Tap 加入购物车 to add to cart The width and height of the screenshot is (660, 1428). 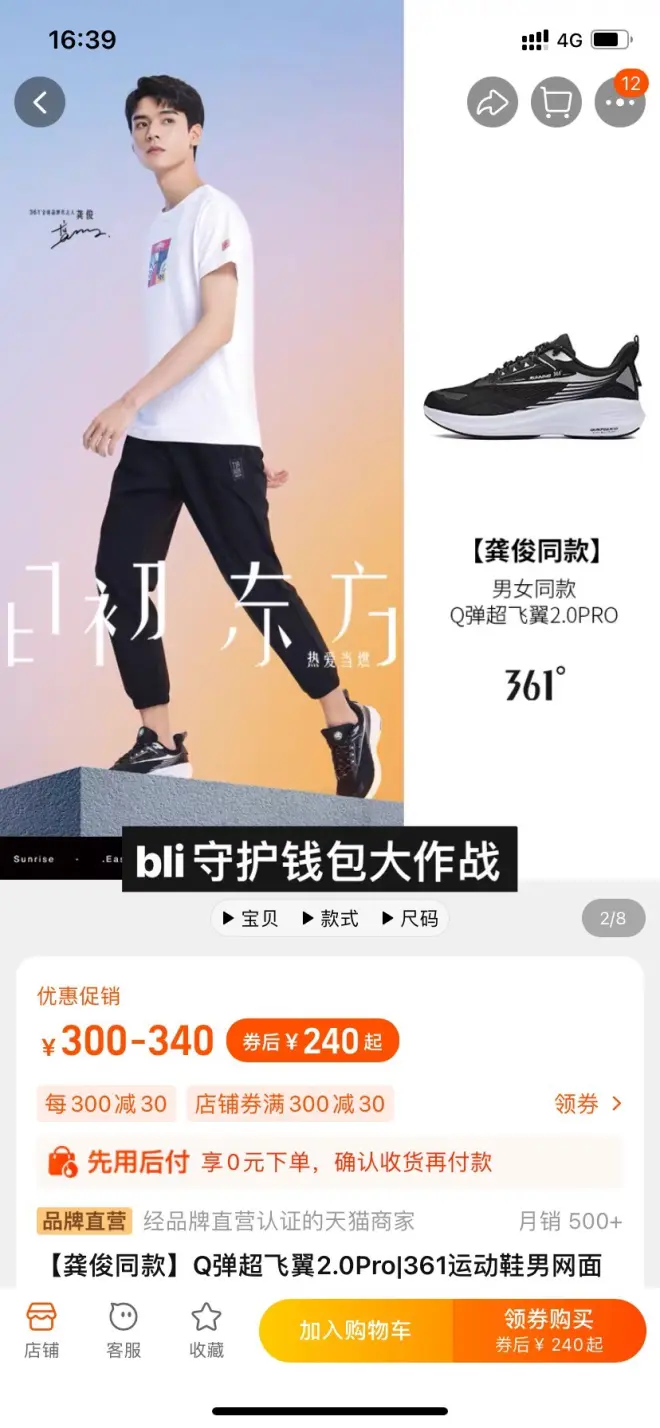355,1331
